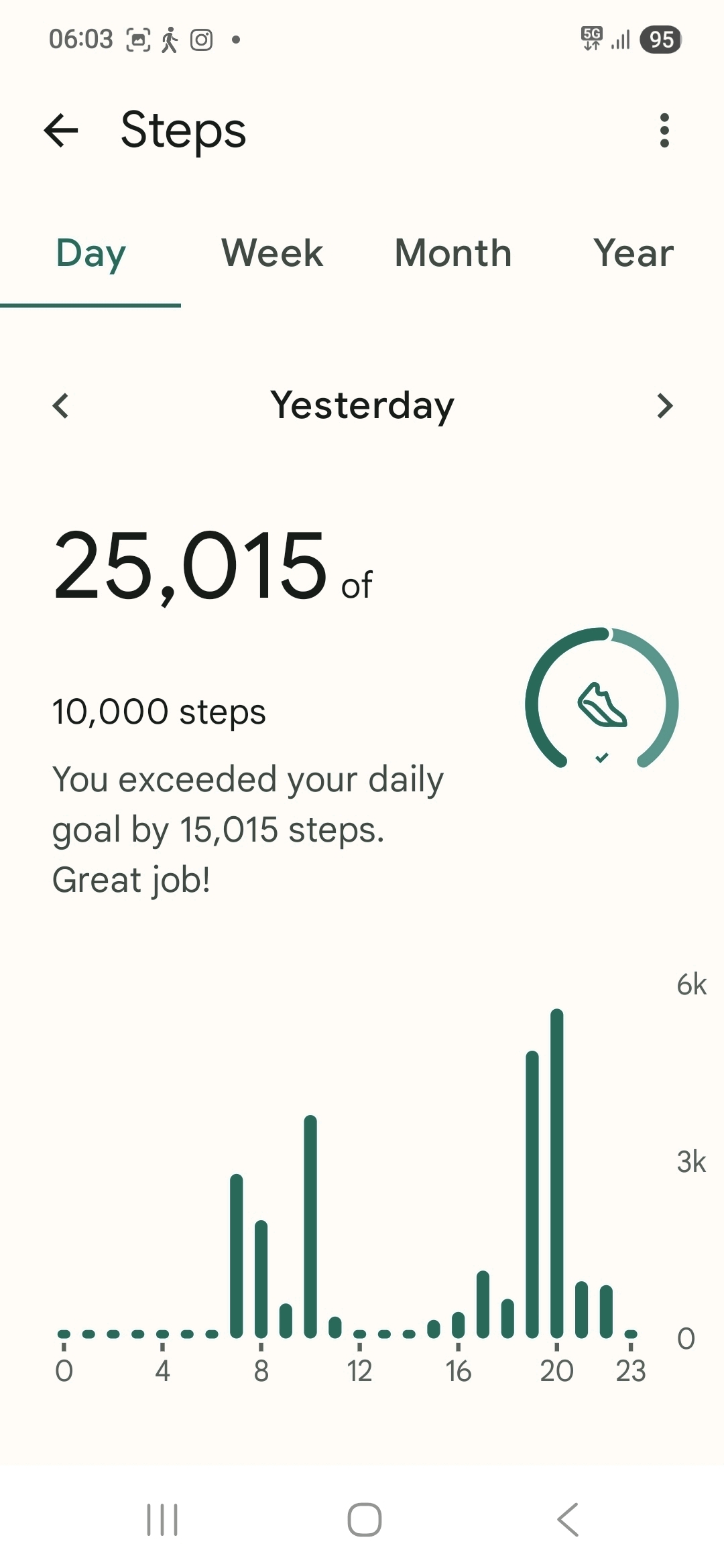Select the Day tab

click(90, 255)
